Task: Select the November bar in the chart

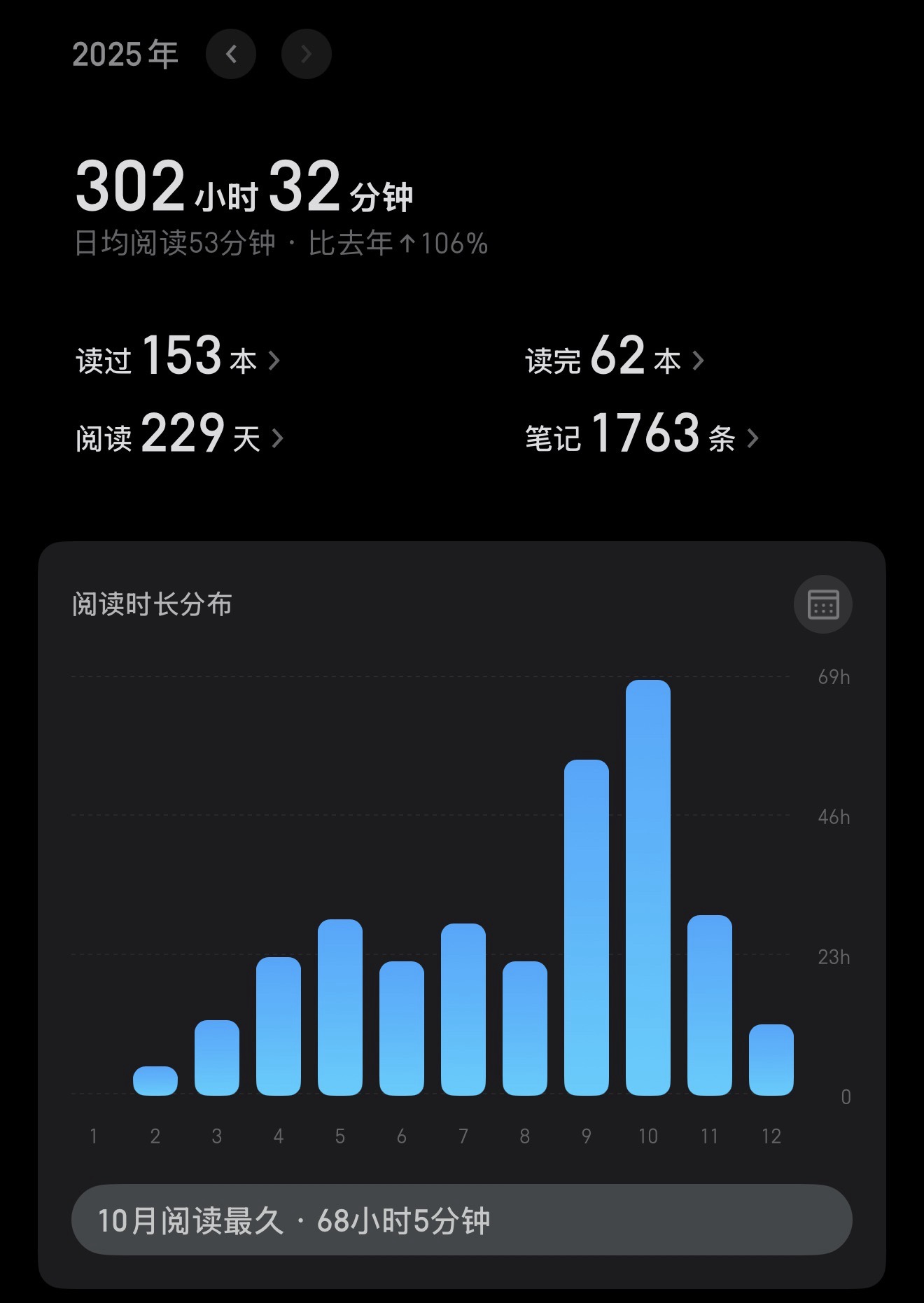Action: [x=709, y=1005]
